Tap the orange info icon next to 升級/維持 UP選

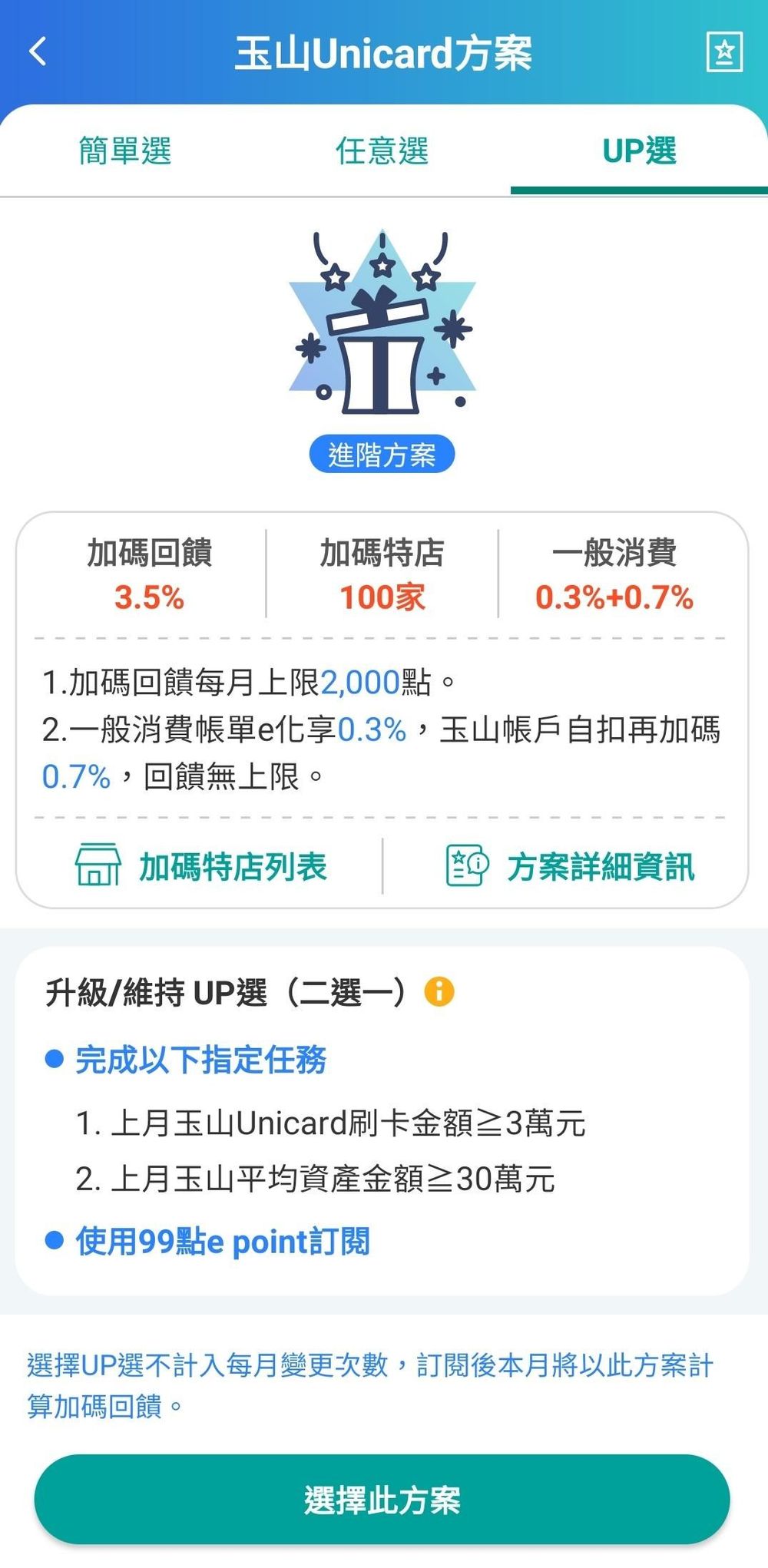coord(439,993)
